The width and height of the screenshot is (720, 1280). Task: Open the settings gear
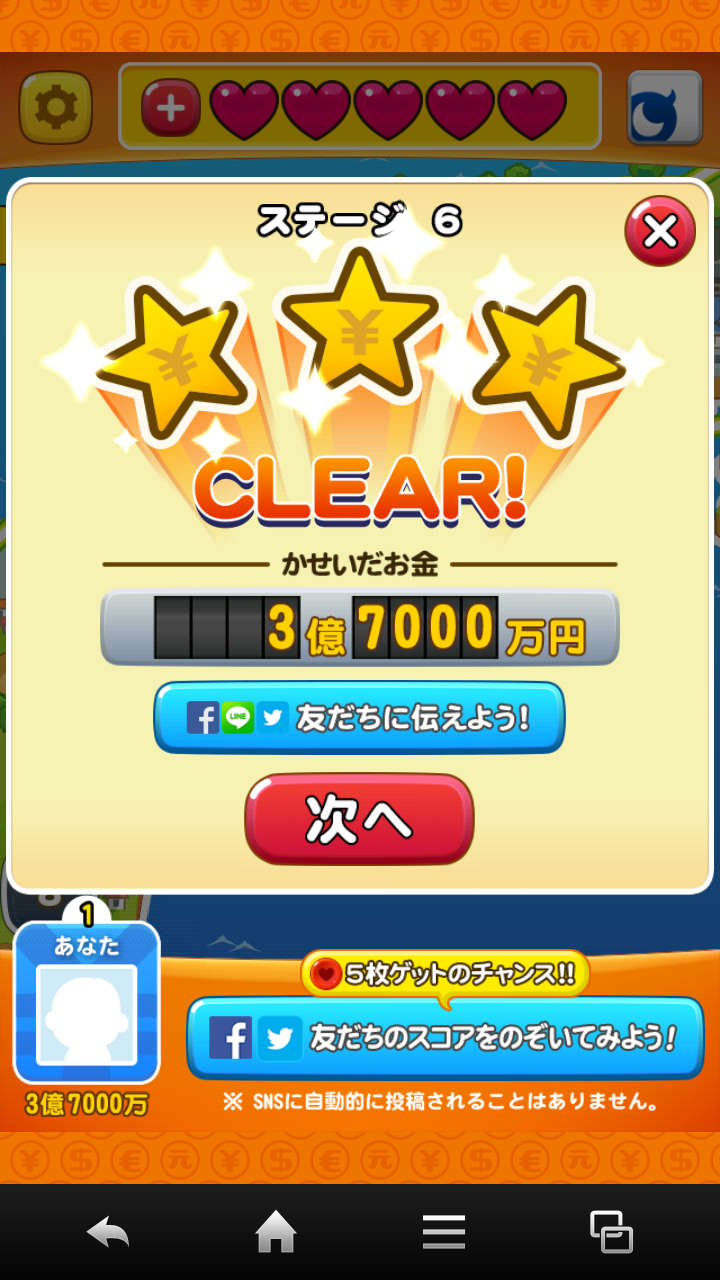56,108
